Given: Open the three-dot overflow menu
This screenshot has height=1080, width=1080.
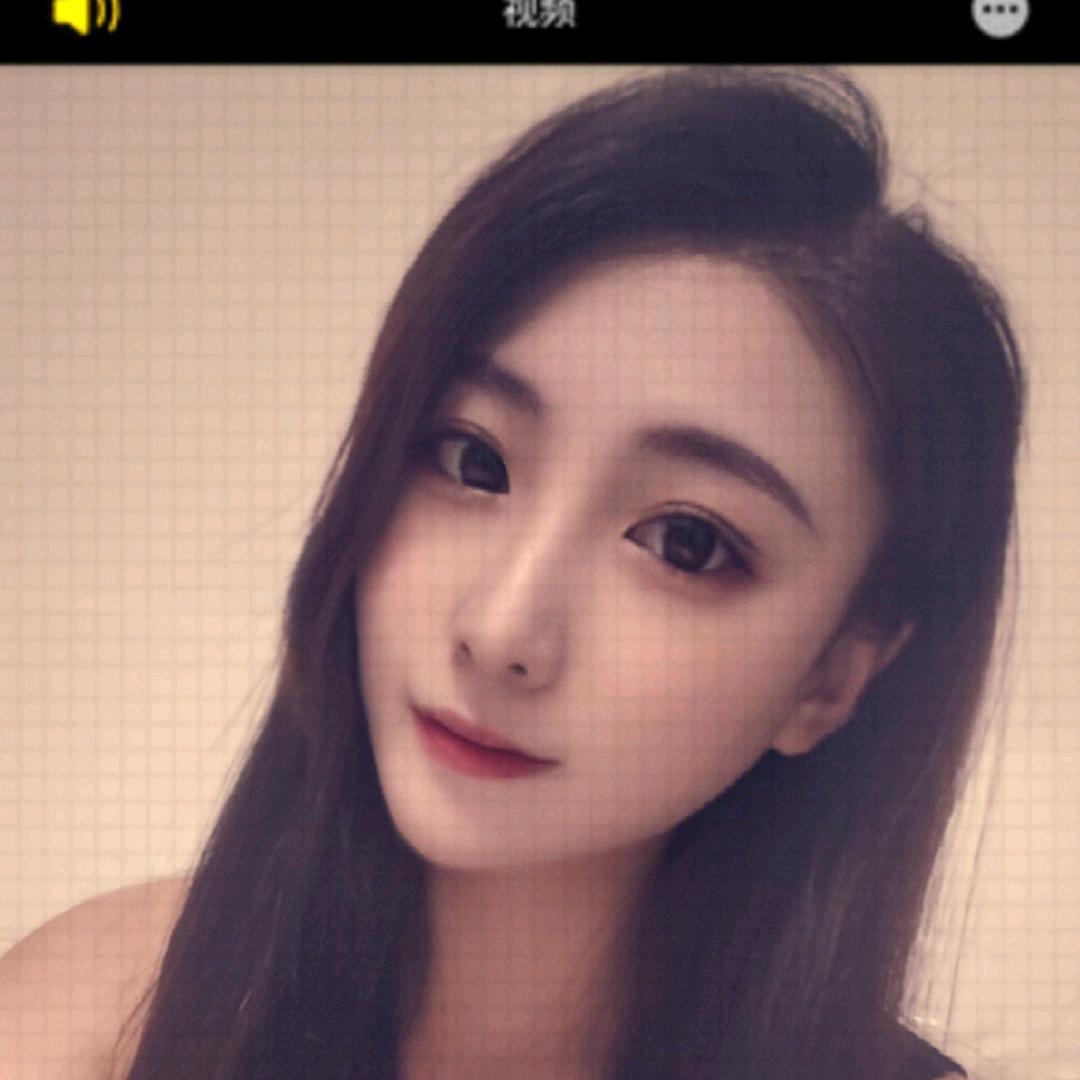Looking at the screenshot, I should point(999,13).
